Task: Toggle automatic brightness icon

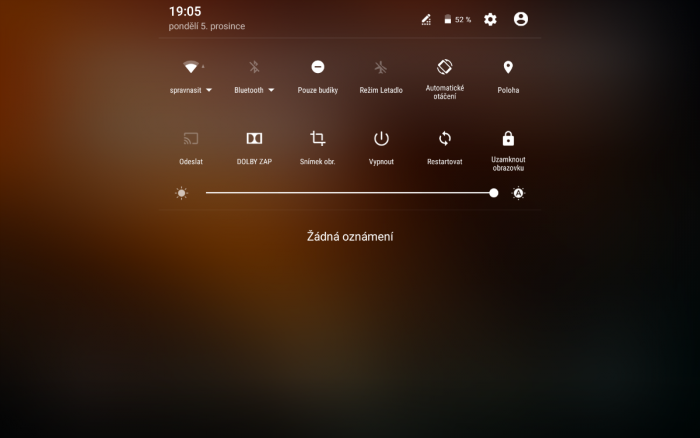Action: click(518, 193)
